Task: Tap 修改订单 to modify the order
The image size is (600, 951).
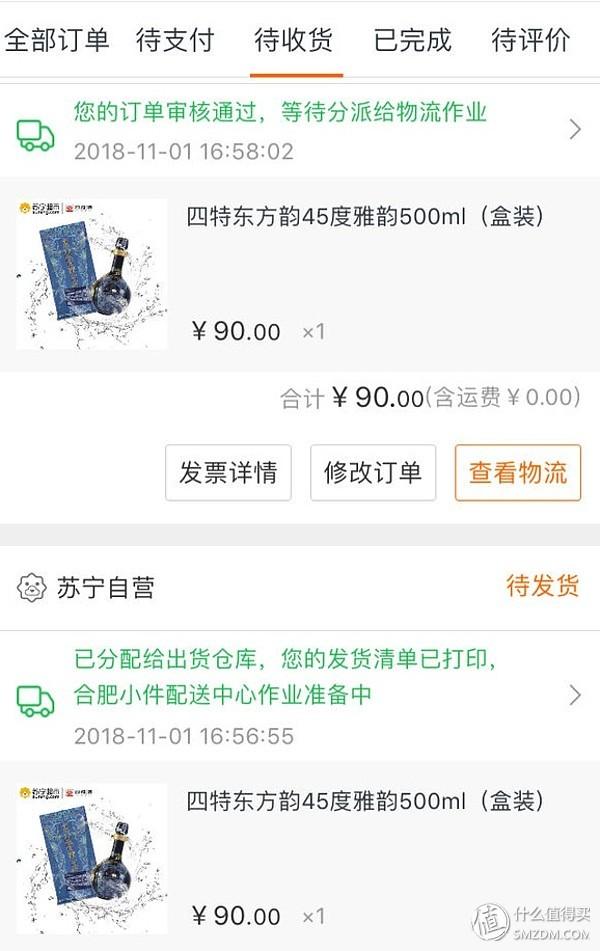Action: pyautogui.click(x=373, y=473)
